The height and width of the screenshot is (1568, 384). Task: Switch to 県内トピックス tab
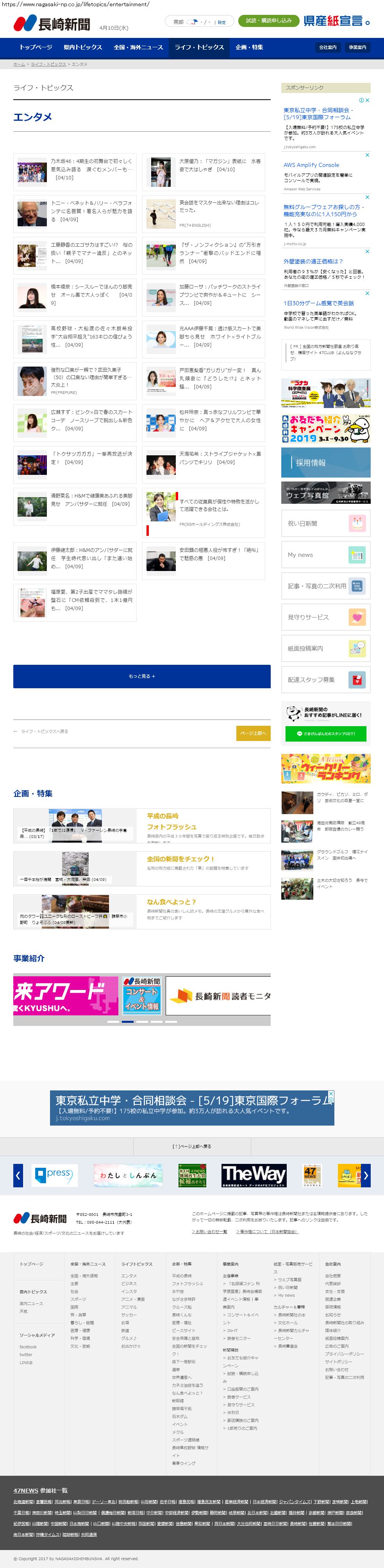83,47
